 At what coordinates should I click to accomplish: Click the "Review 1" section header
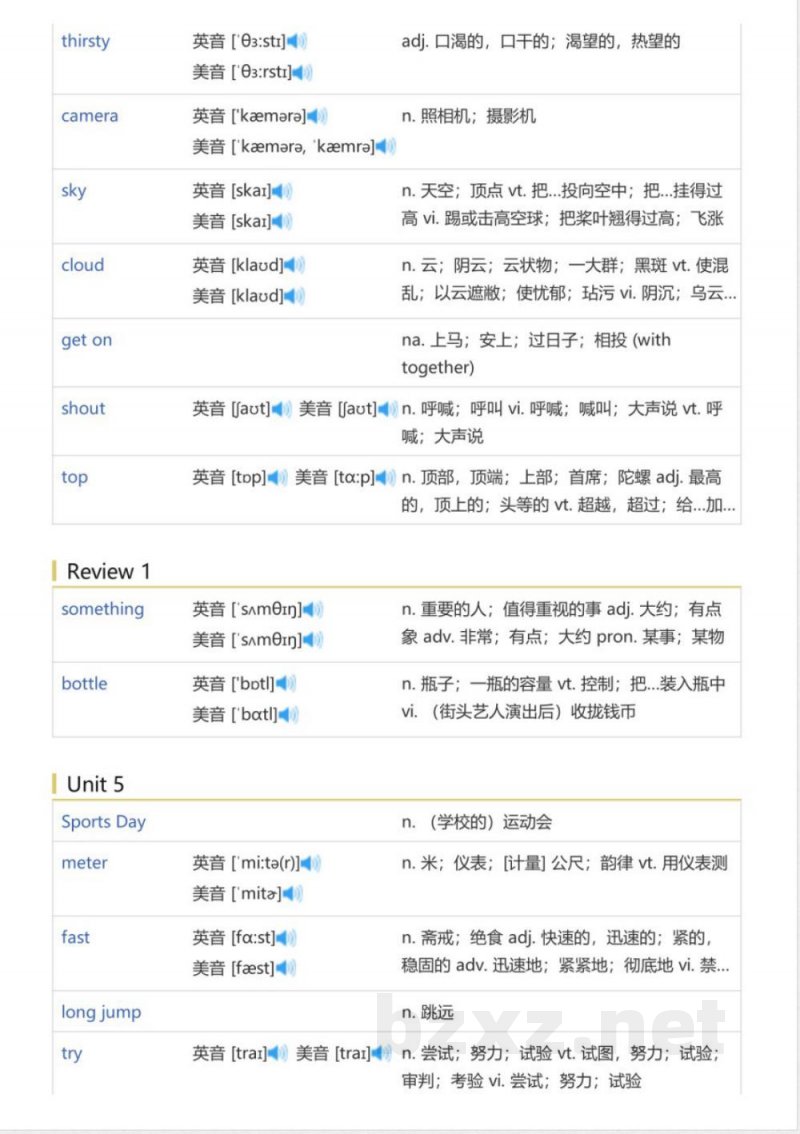pos(107,572)
